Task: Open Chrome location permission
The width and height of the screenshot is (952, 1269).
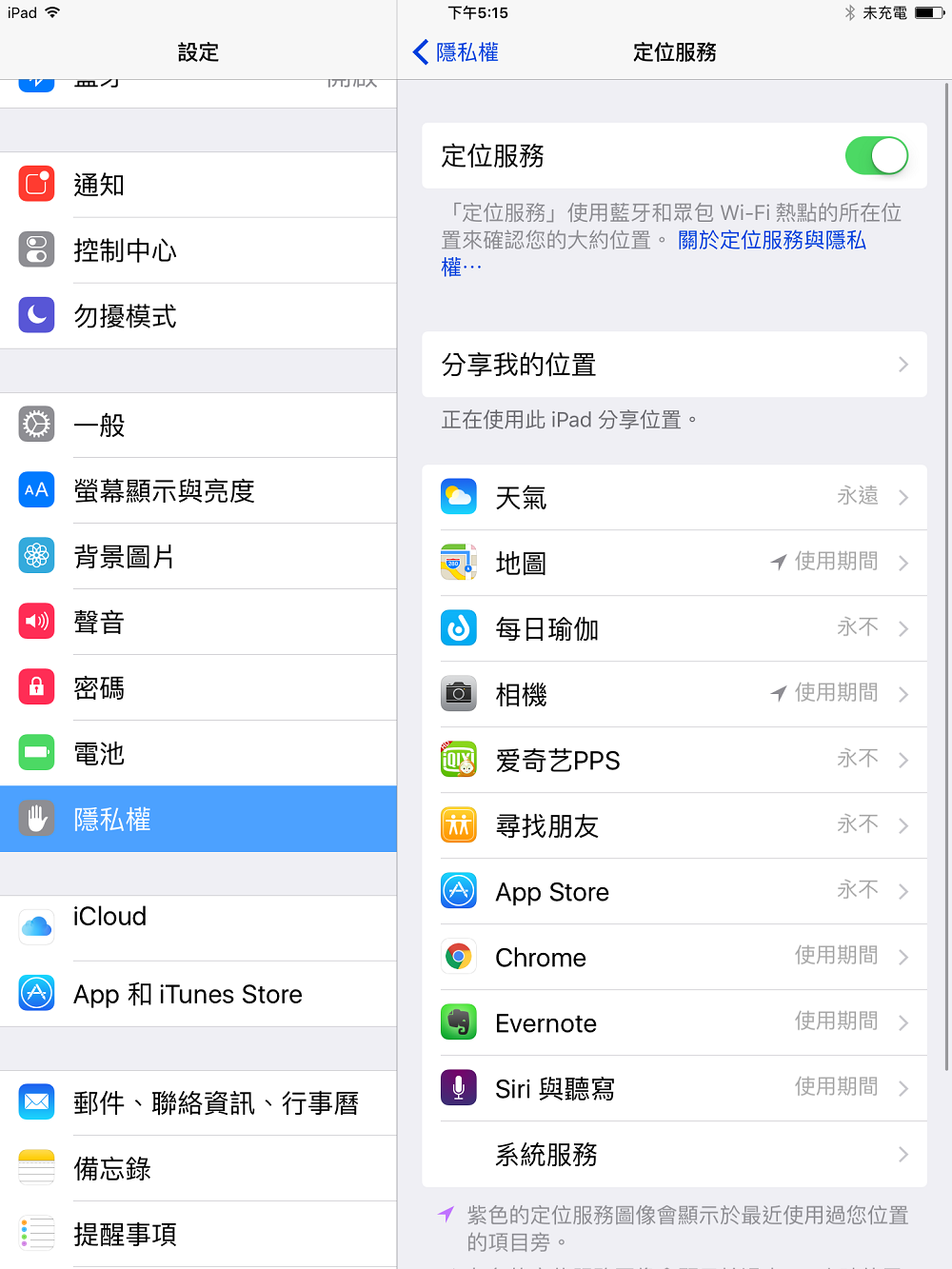Action: coord(673,958)
